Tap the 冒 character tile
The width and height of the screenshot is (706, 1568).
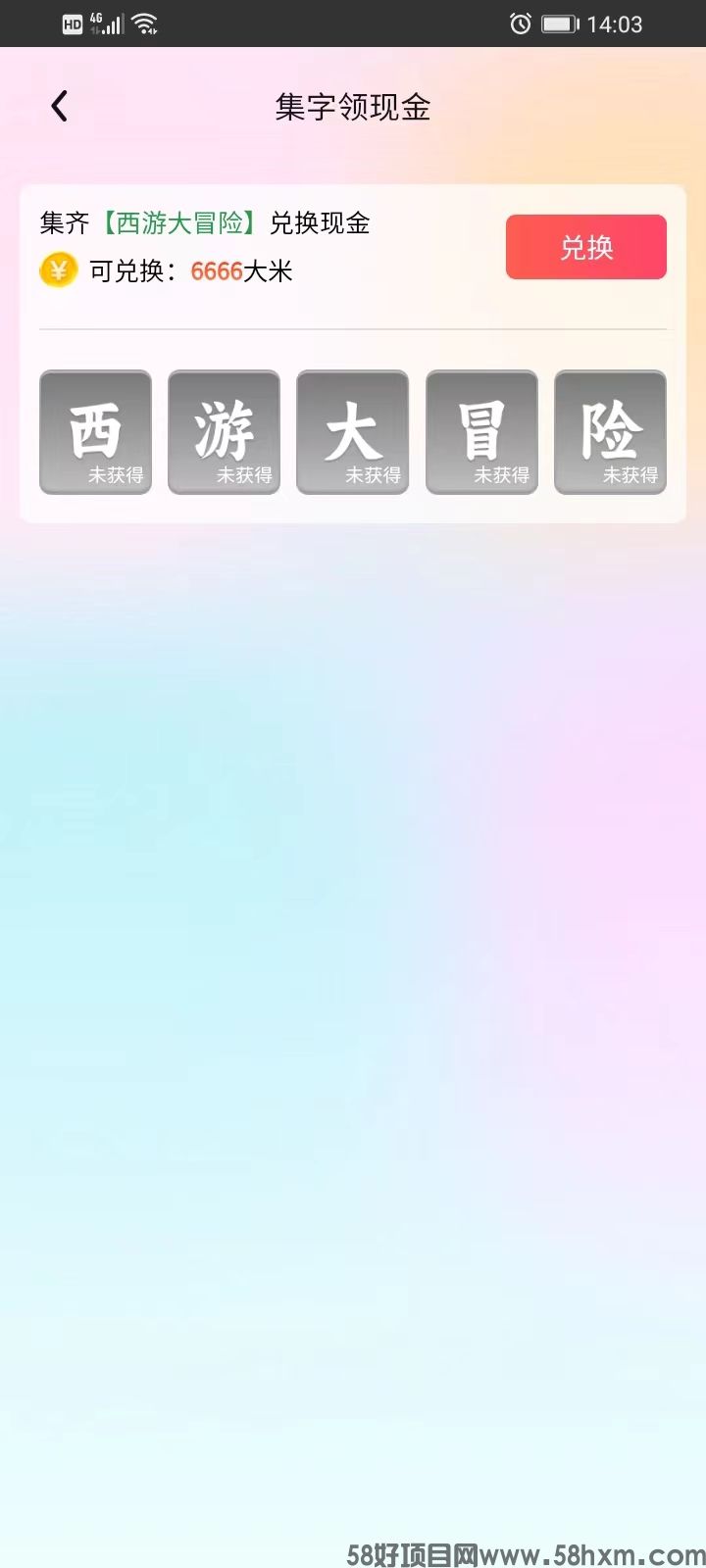tap(481, 432)
